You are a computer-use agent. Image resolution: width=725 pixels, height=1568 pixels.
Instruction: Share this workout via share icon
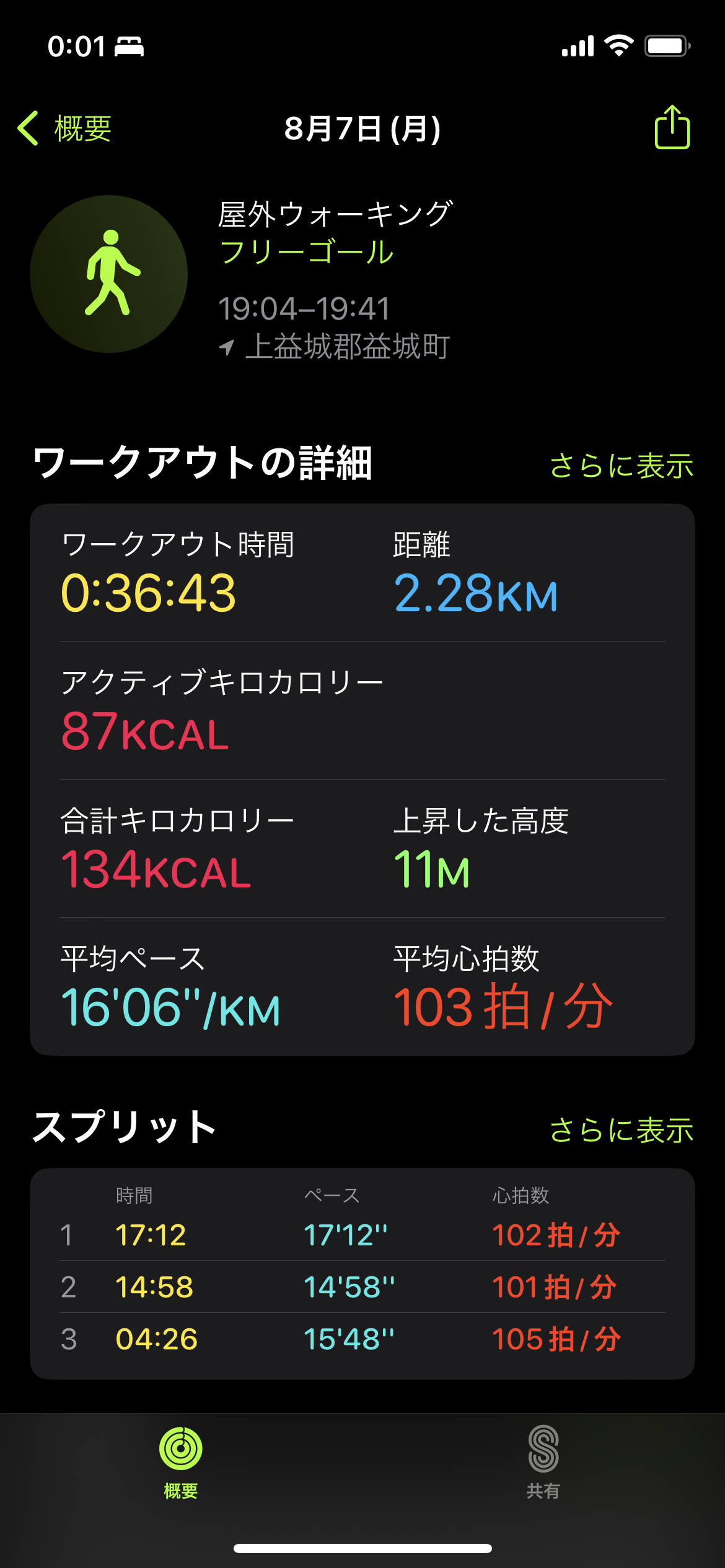point(672,127)
